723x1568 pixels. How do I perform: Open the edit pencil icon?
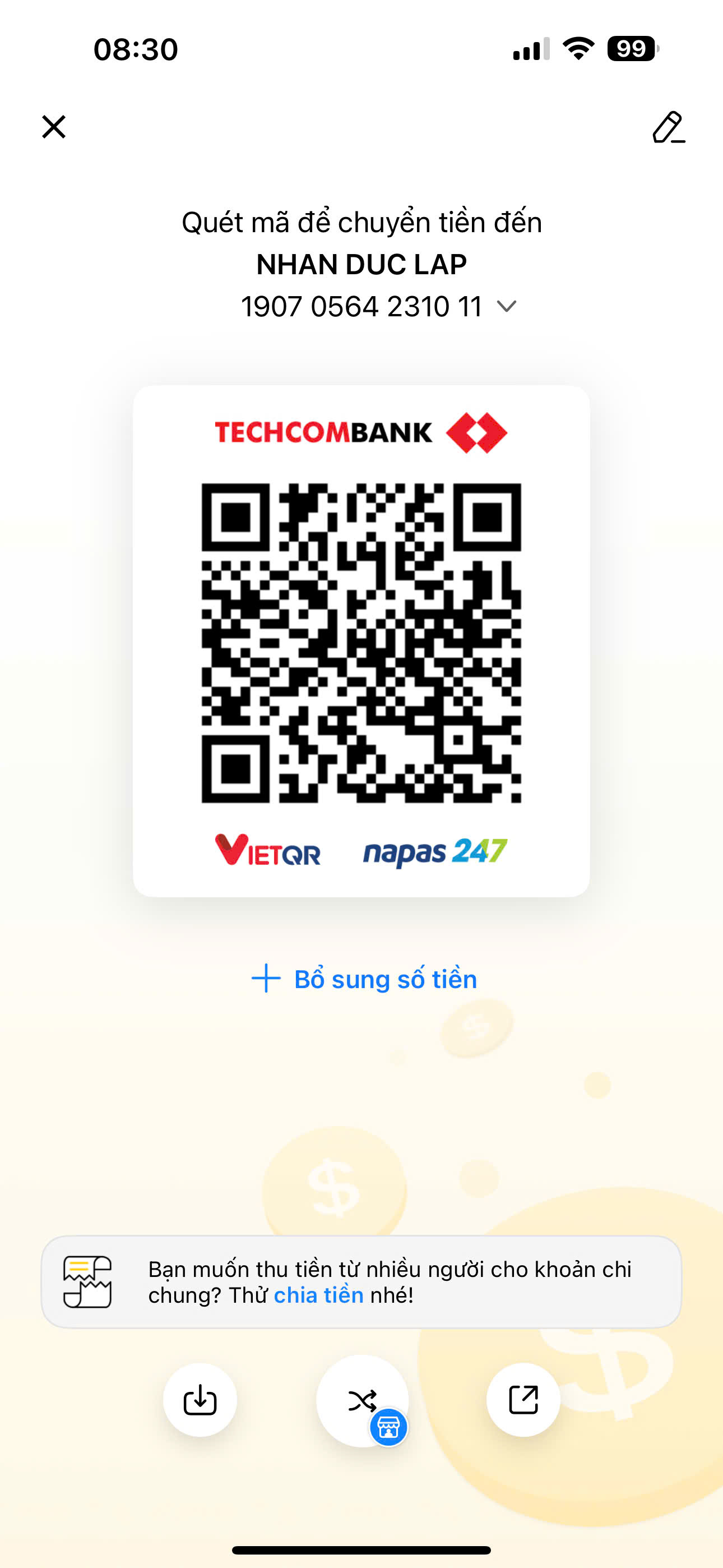tap(668, 127)
